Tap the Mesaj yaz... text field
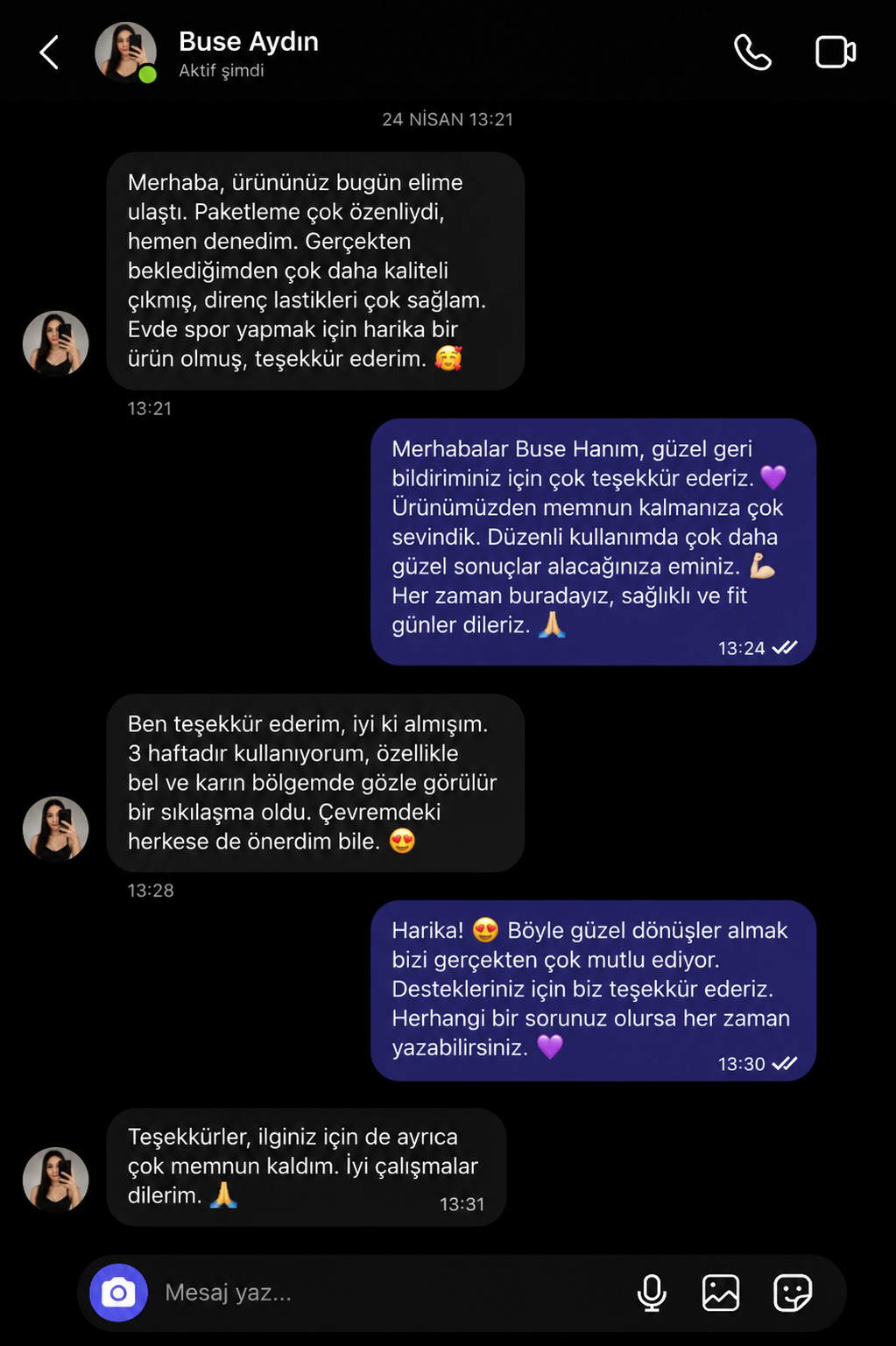Image resolution: width=896 pixels, height=1346 pixels. pyautogui.click(x=385, y=1293)
